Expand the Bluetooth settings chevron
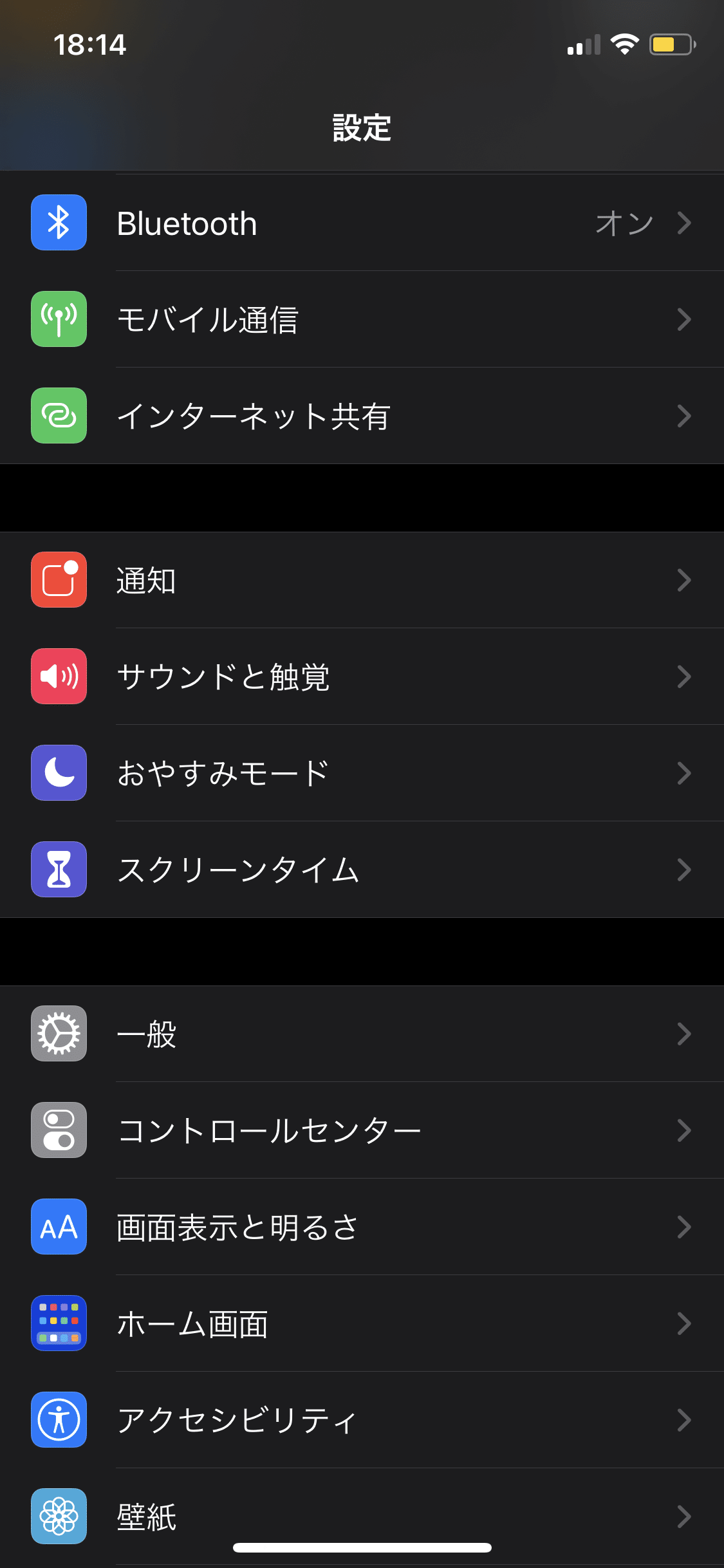Image resolution: width=724 pixels, height=1568 pixels. coord(684,225)
